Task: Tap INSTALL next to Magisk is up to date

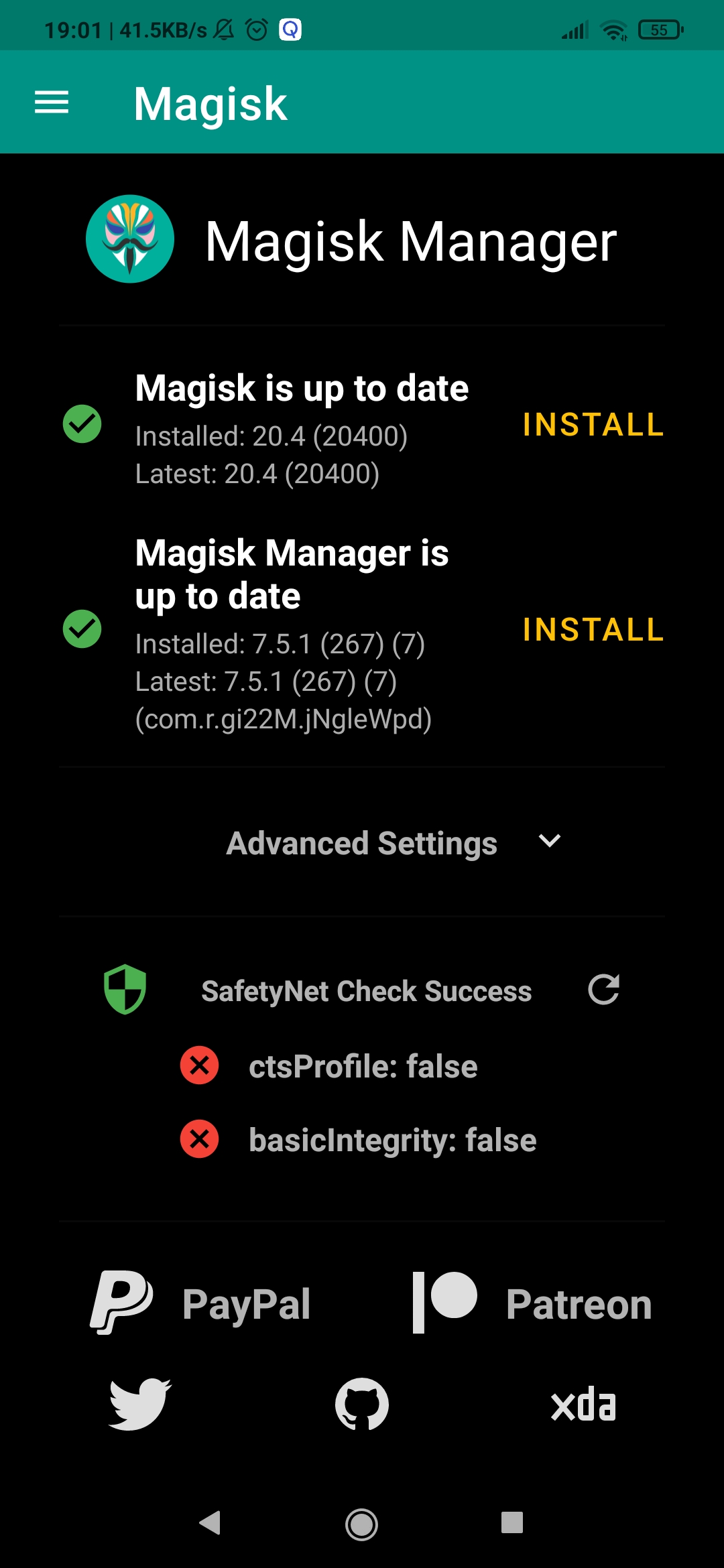Action: (x=593, y=424)
